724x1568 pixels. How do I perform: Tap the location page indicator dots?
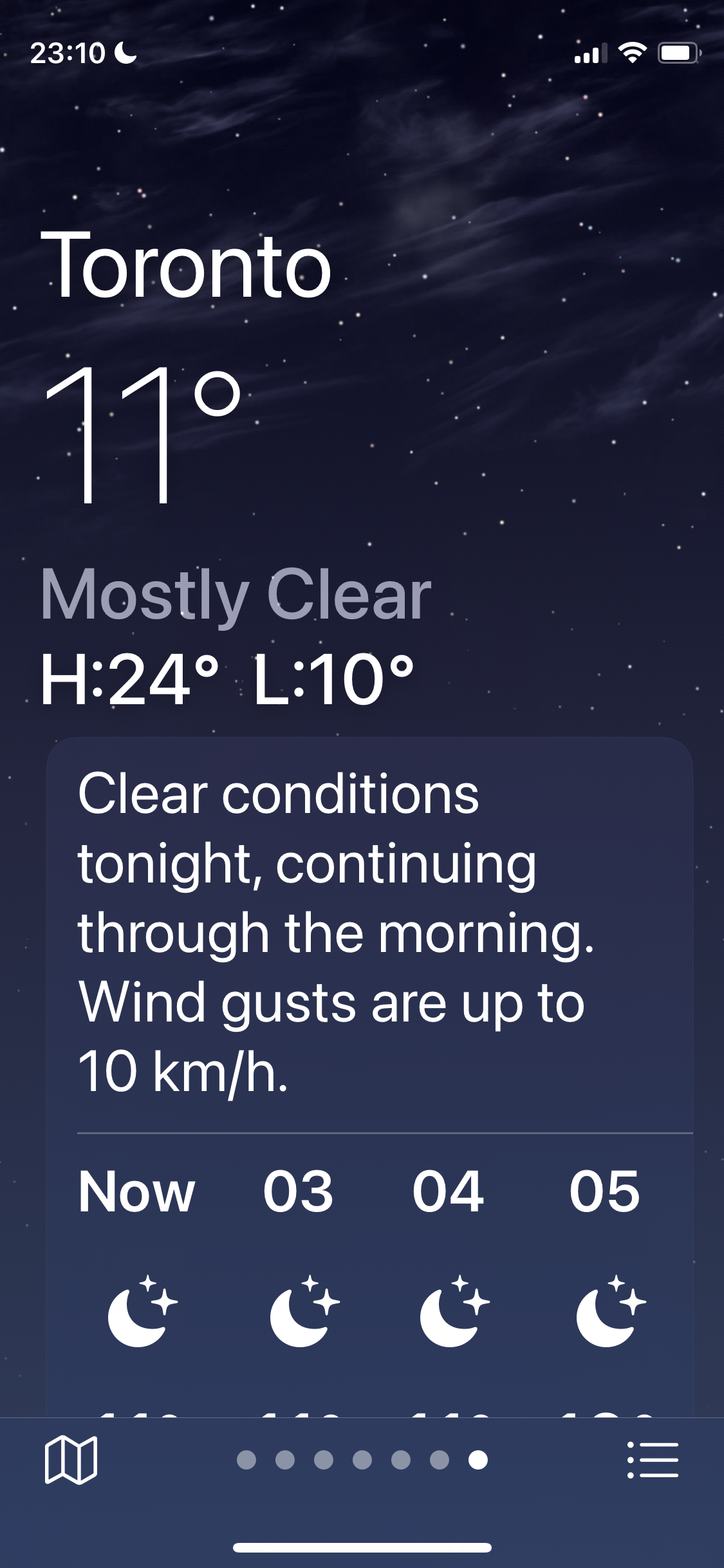[362, 1459]
